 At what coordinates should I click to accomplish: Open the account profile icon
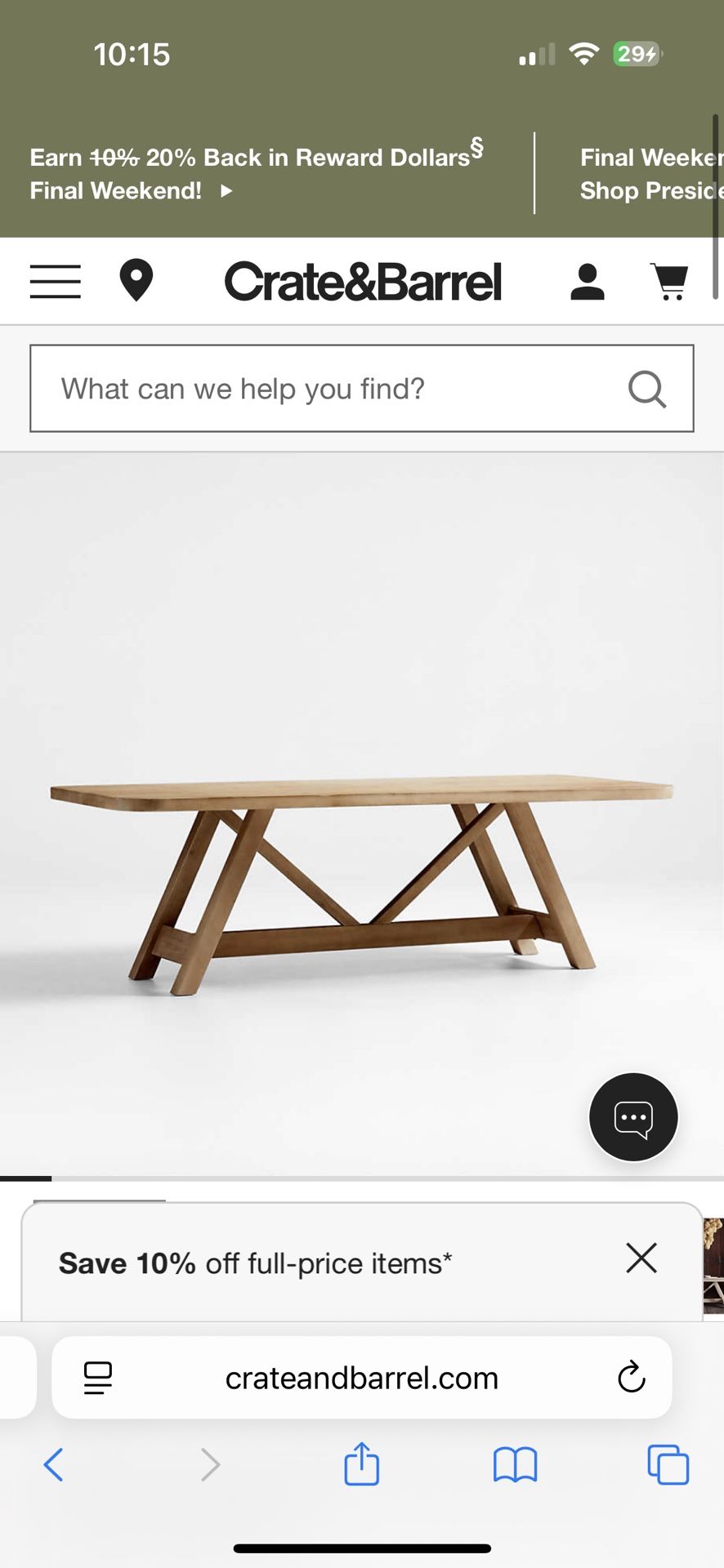(x=586, y=281)
